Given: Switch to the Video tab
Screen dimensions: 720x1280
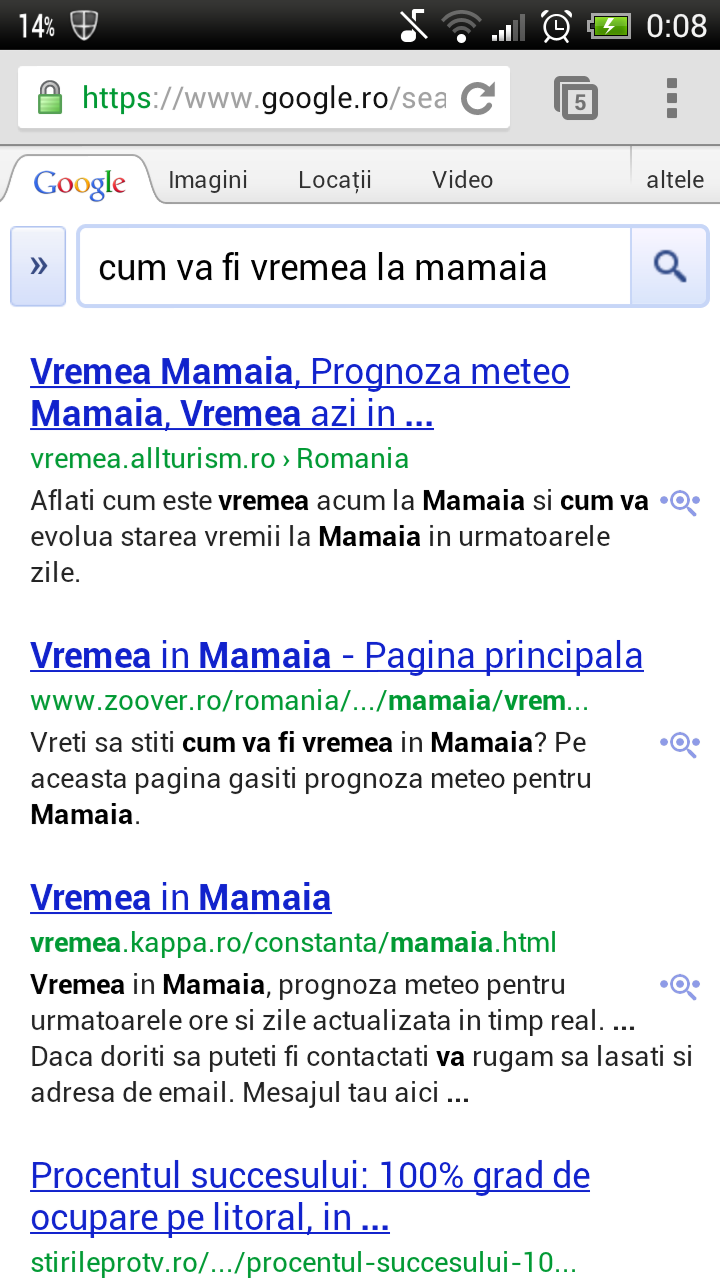Looking at the screenshot, I should click(x=462, y=180).
